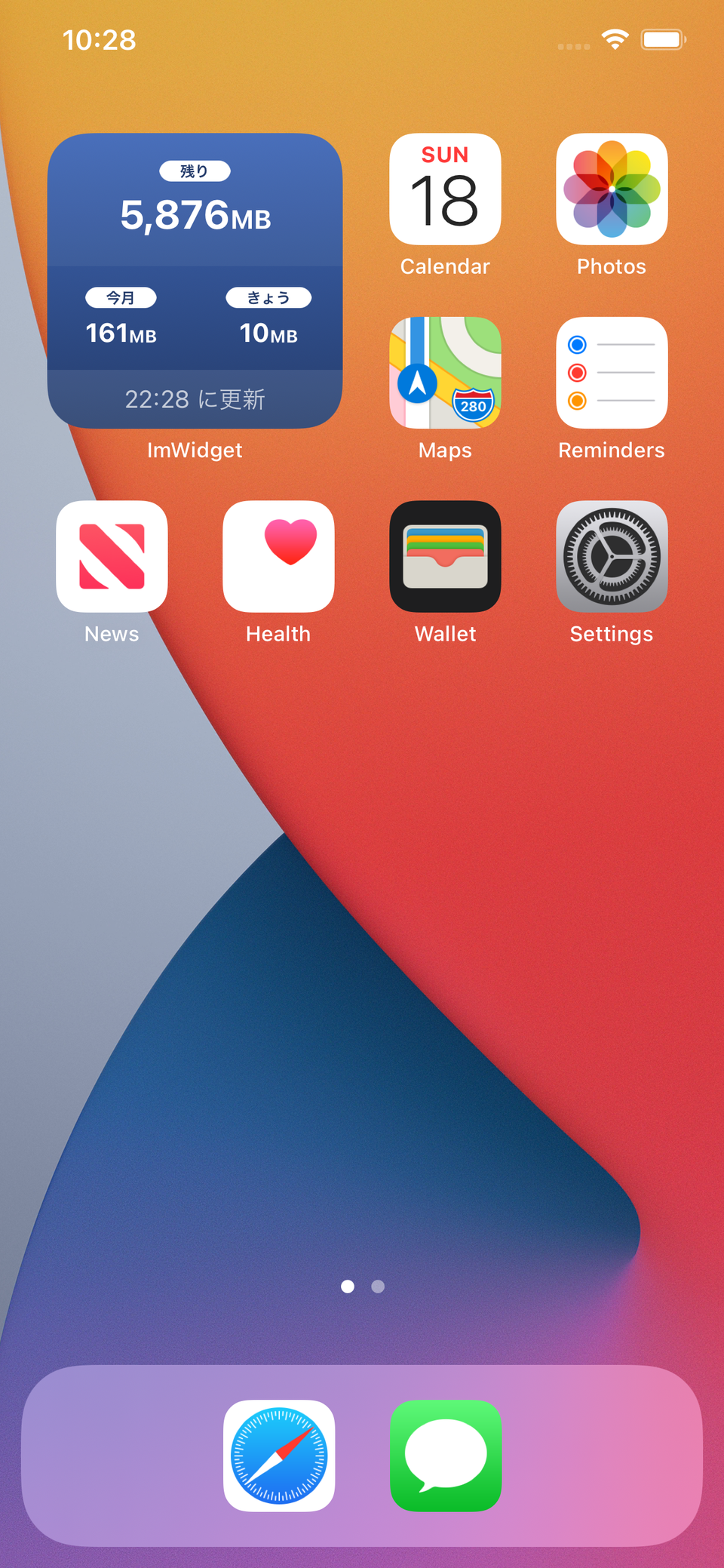
Task: Open Messages from the dock
Action: coord(446,1456)
